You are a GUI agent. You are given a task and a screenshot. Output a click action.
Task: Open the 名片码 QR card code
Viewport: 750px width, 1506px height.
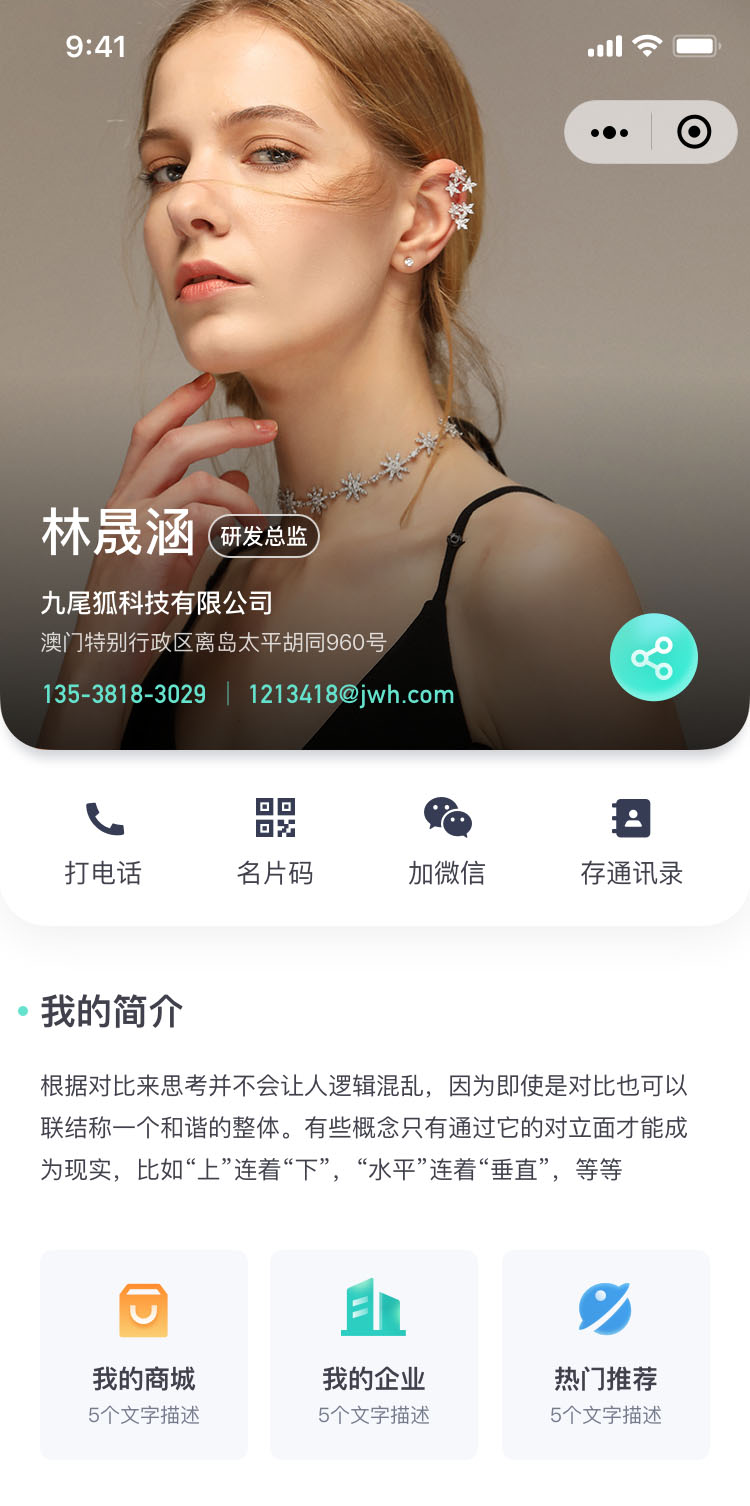pyautogui.click(x=275, y=842)
